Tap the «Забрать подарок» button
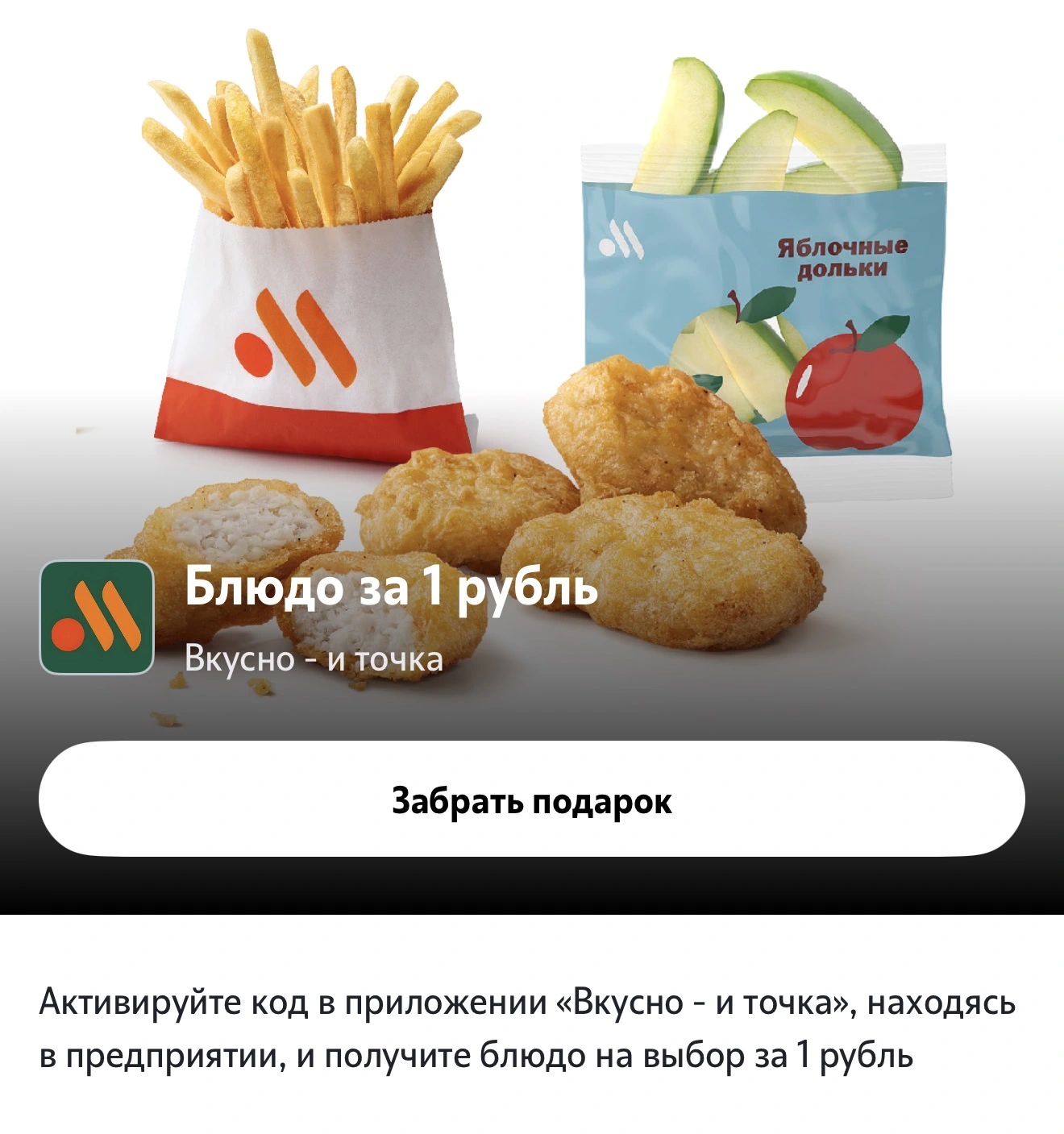 532,799
